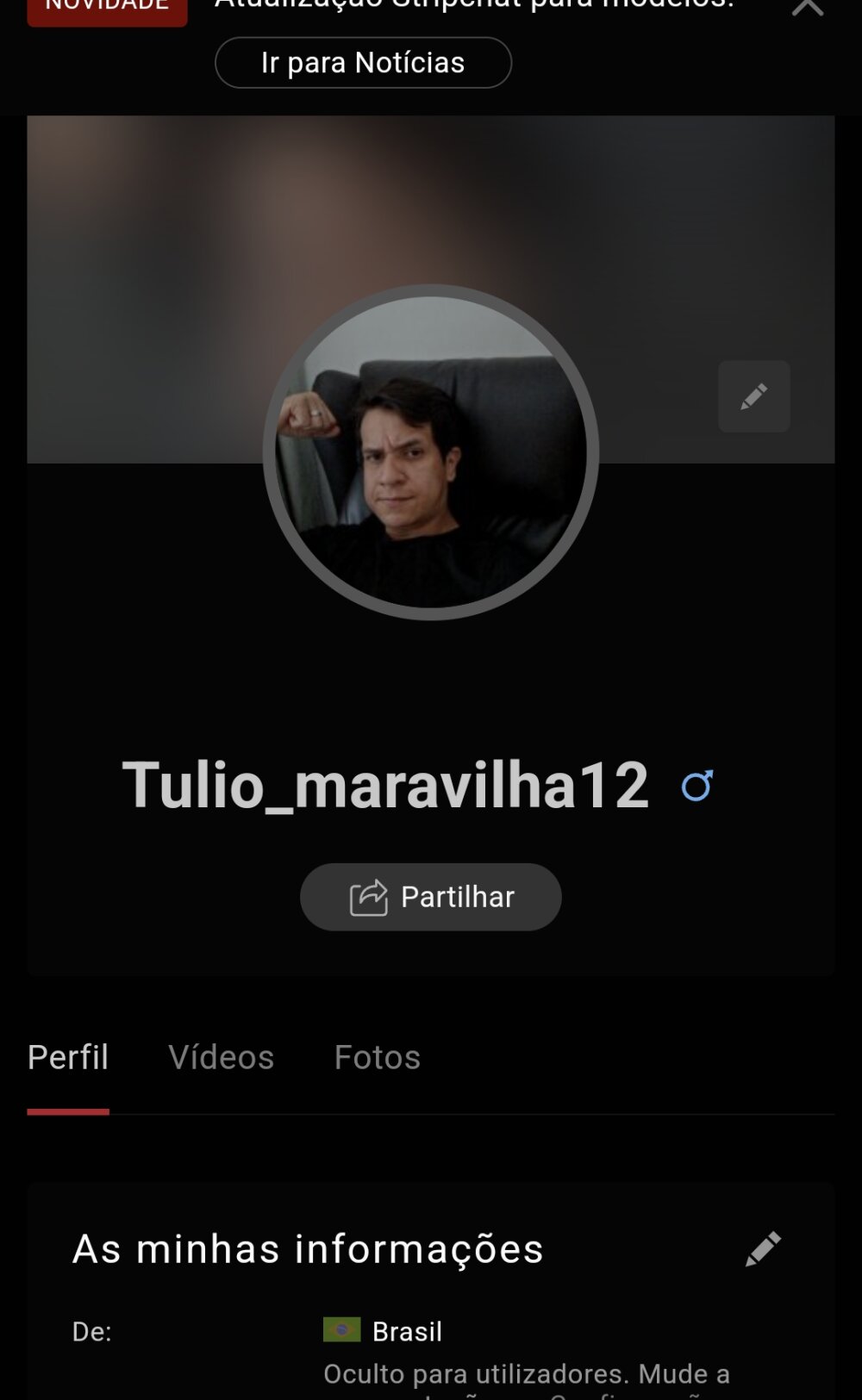Screen dimensions: 862x1400
Task: Click the De: field row
Action: (x=93, y=1330)
